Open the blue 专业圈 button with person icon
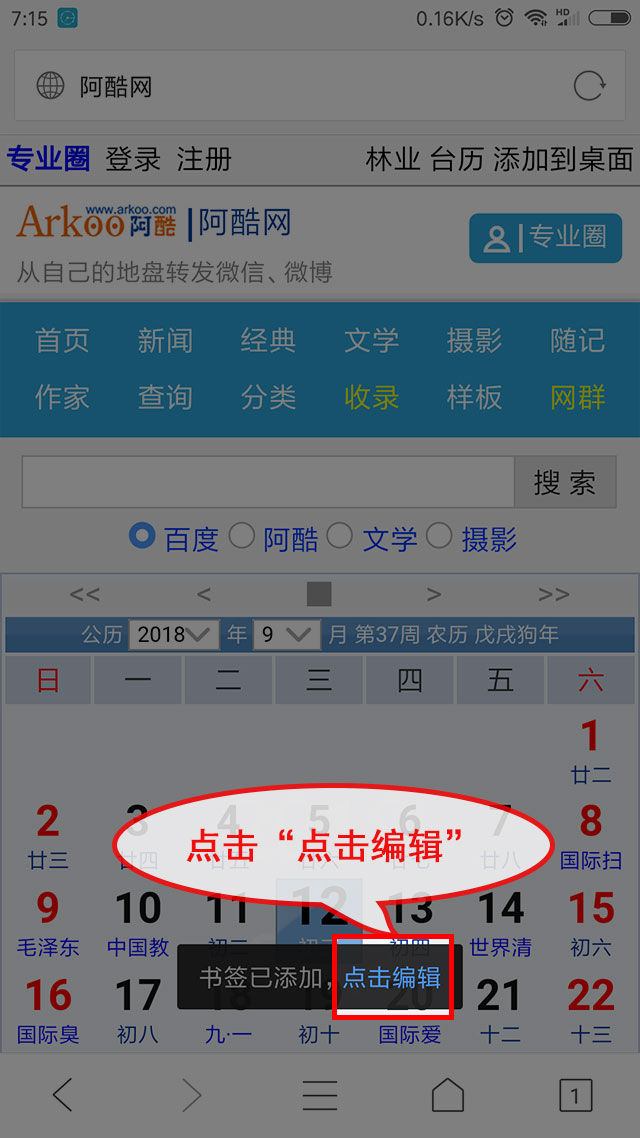Image resolution: width=640 pixels, height=1138 pixels. [x=545, y=238]
